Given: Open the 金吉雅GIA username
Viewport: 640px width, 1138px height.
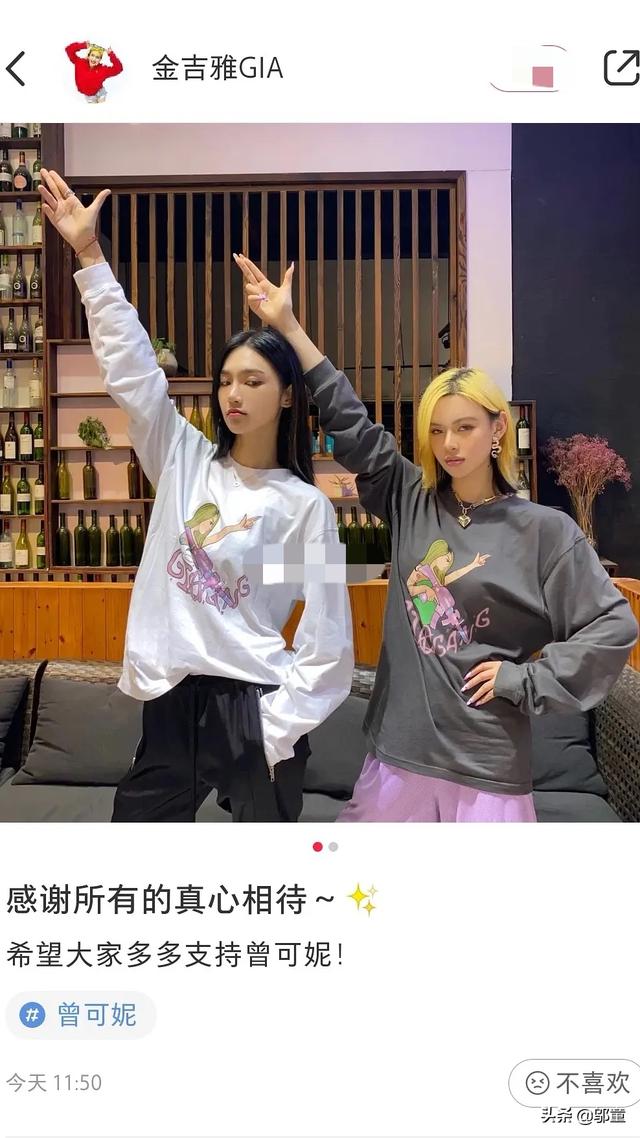Looking at the screenshot, I should [217, 68].
